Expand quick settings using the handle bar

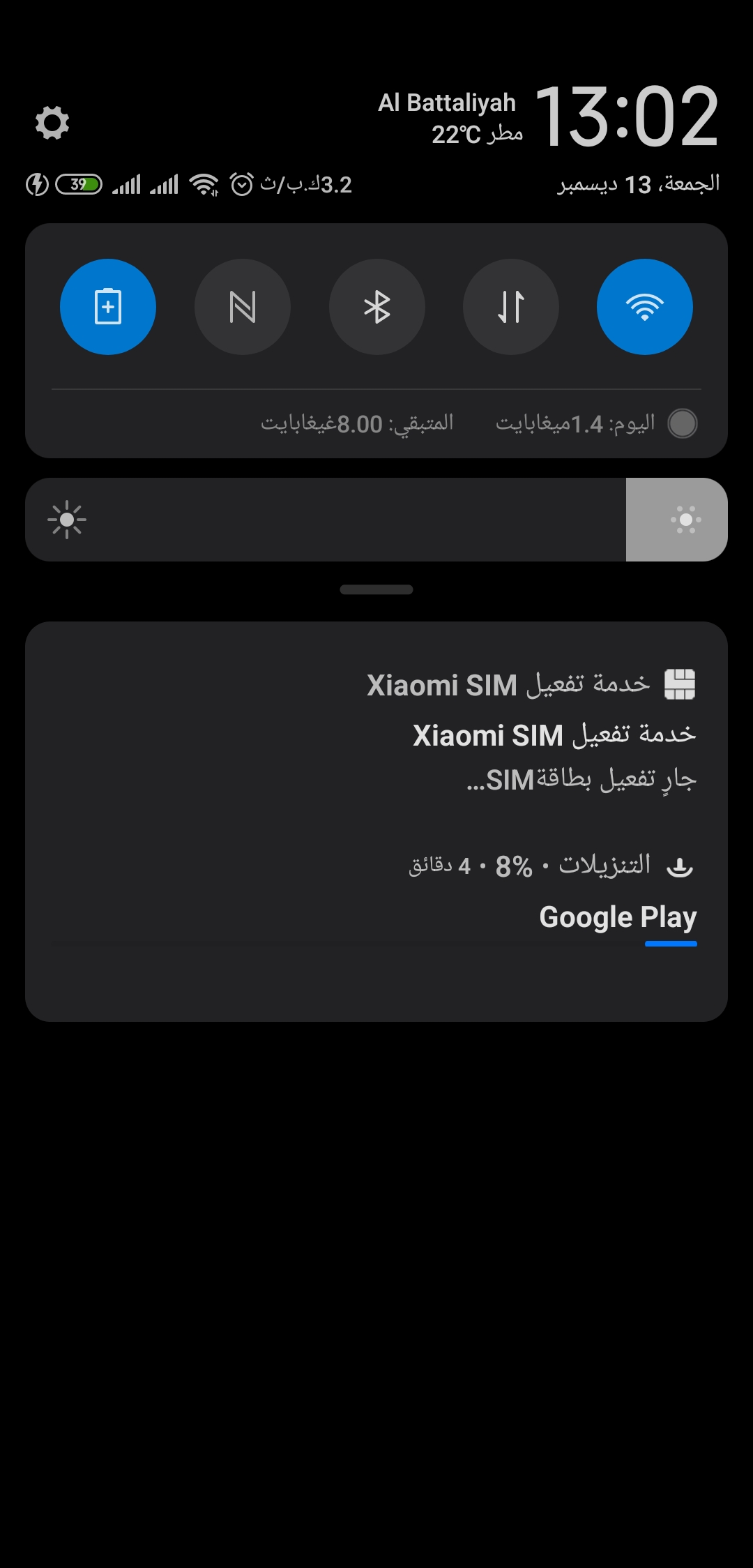(x=376, y=589)
